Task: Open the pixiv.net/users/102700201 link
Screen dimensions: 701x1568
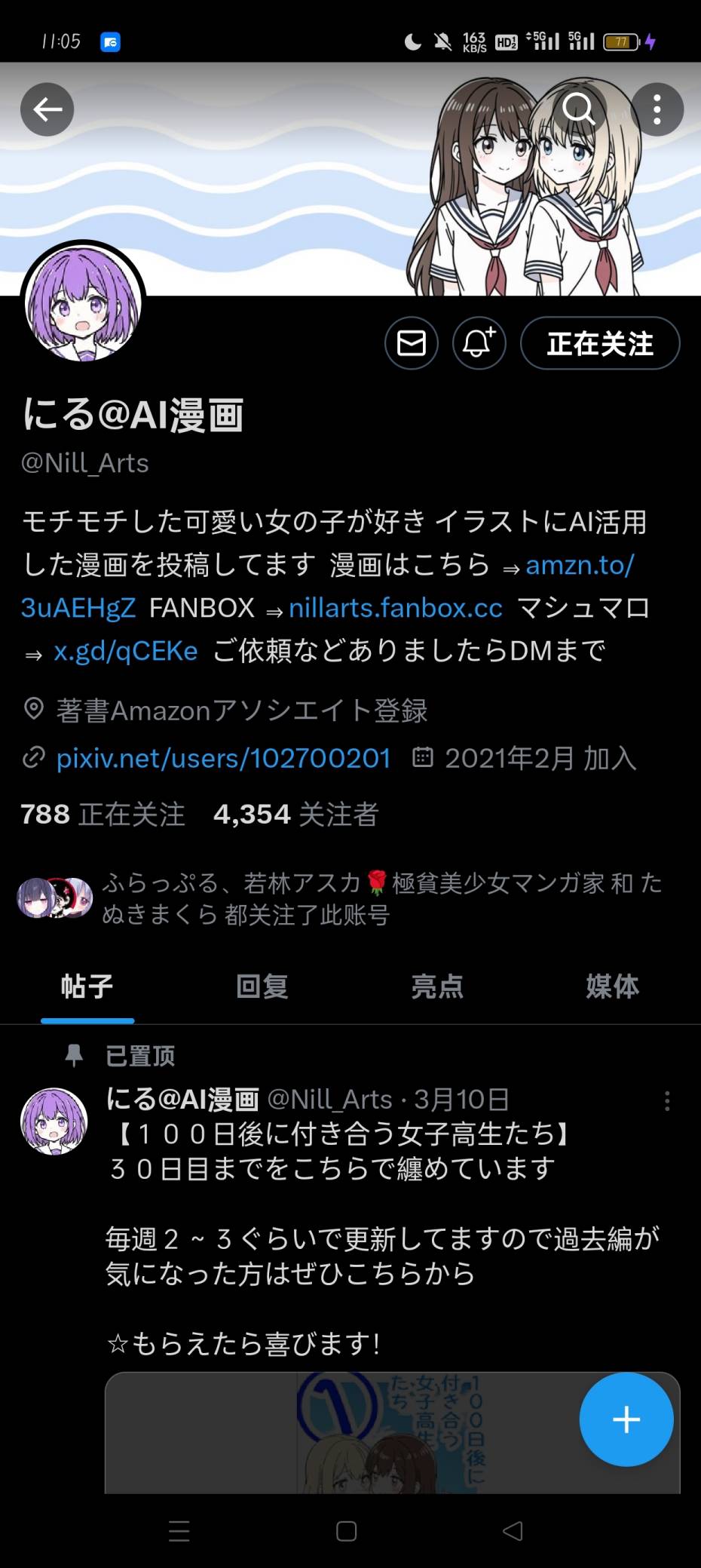Action: [223, 758]
